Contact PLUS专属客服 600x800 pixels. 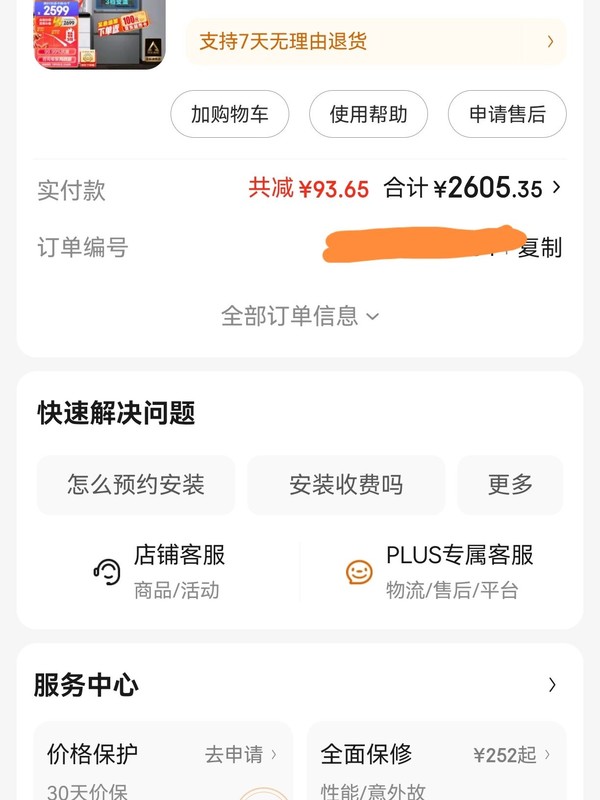[440, 571]
